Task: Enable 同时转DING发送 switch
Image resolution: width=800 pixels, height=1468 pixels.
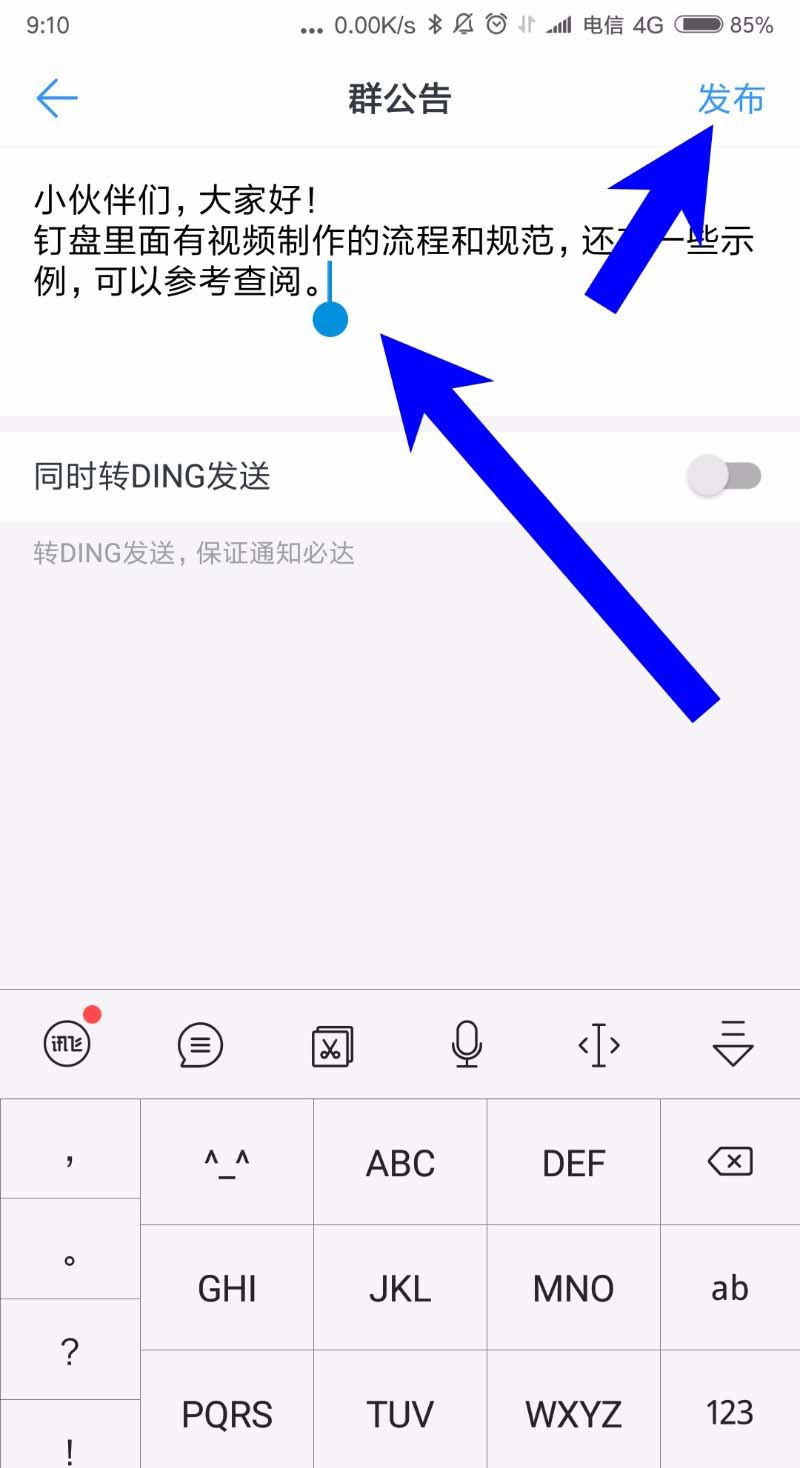Action: pos(725,476)
